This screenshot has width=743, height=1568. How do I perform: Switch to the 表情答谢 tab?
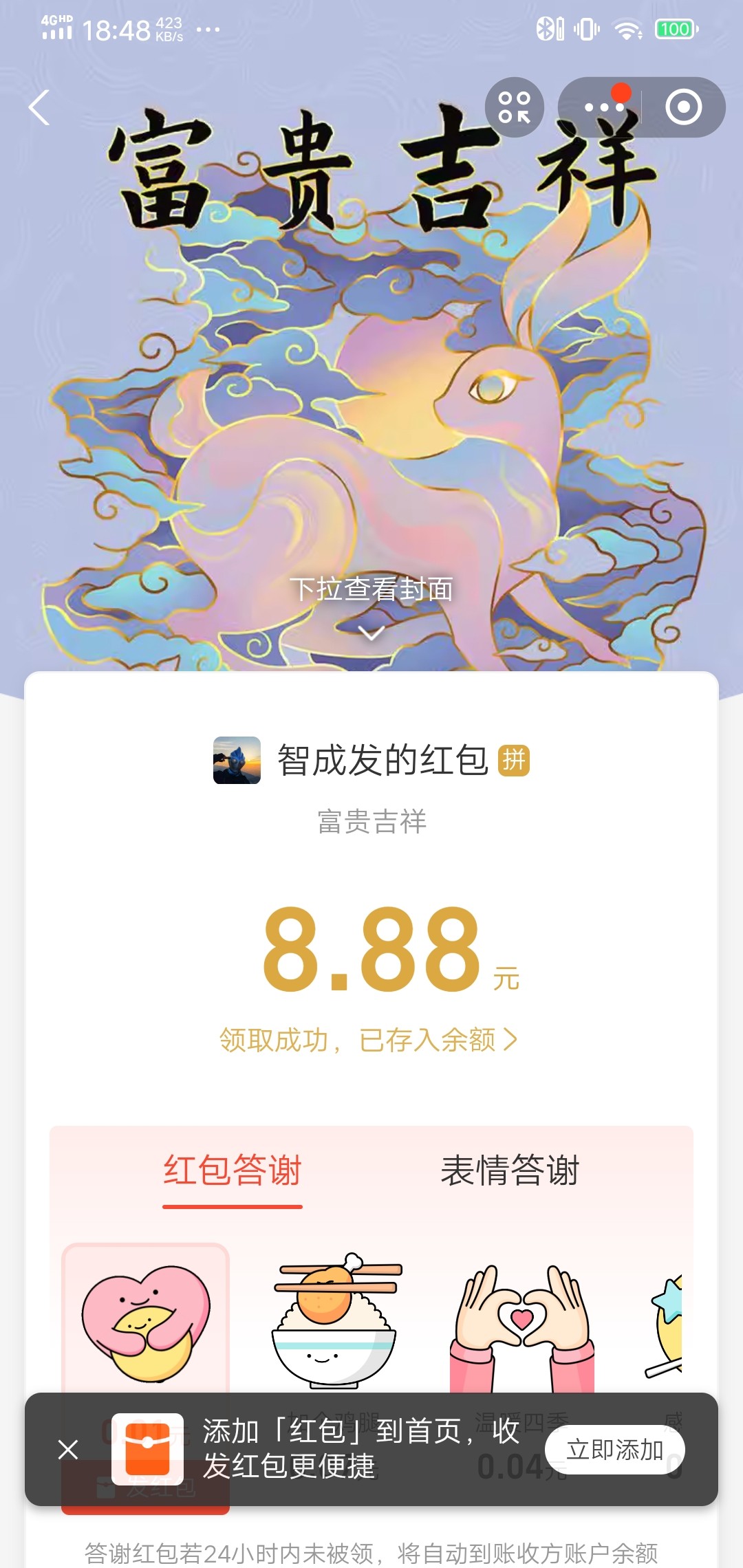[510, 1170]
